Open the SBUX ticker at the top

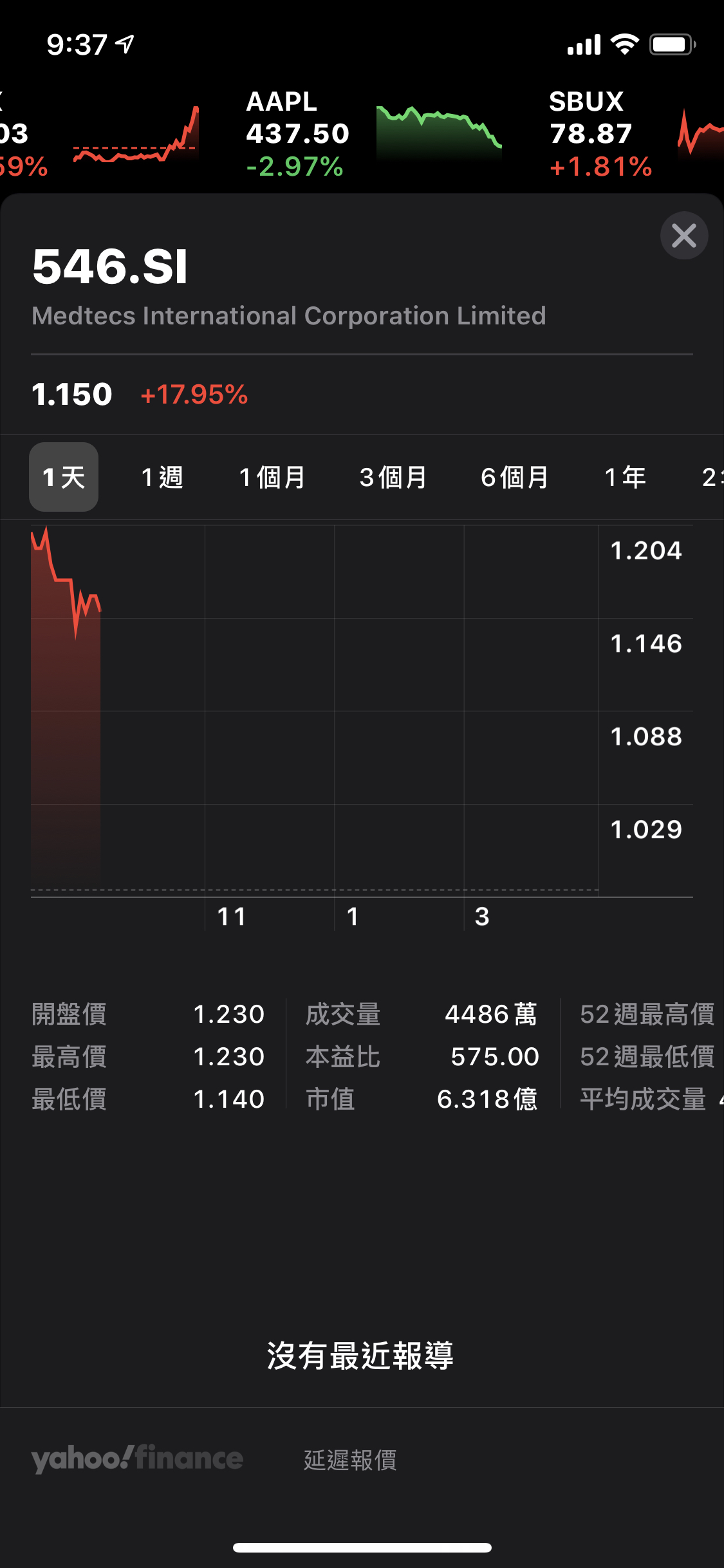point(634,134)
